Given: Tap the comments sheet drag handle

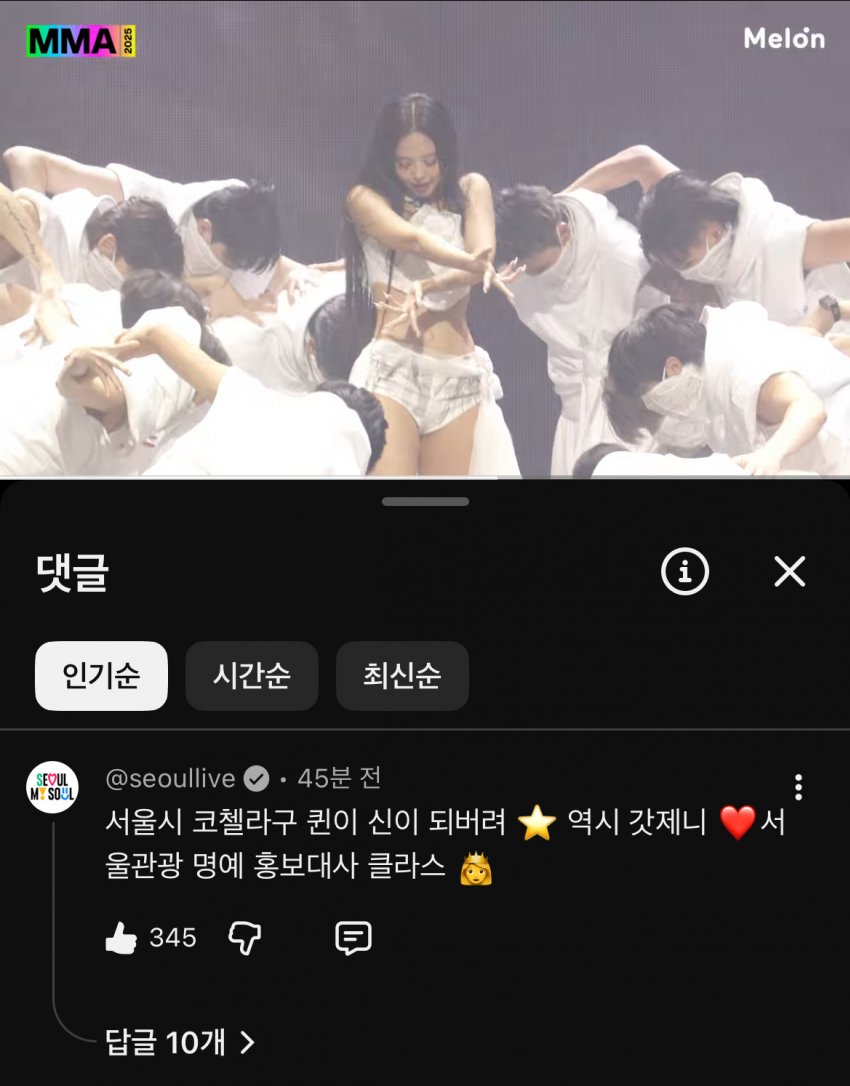Looking at the screenshot, I should (x=425, y=501).
